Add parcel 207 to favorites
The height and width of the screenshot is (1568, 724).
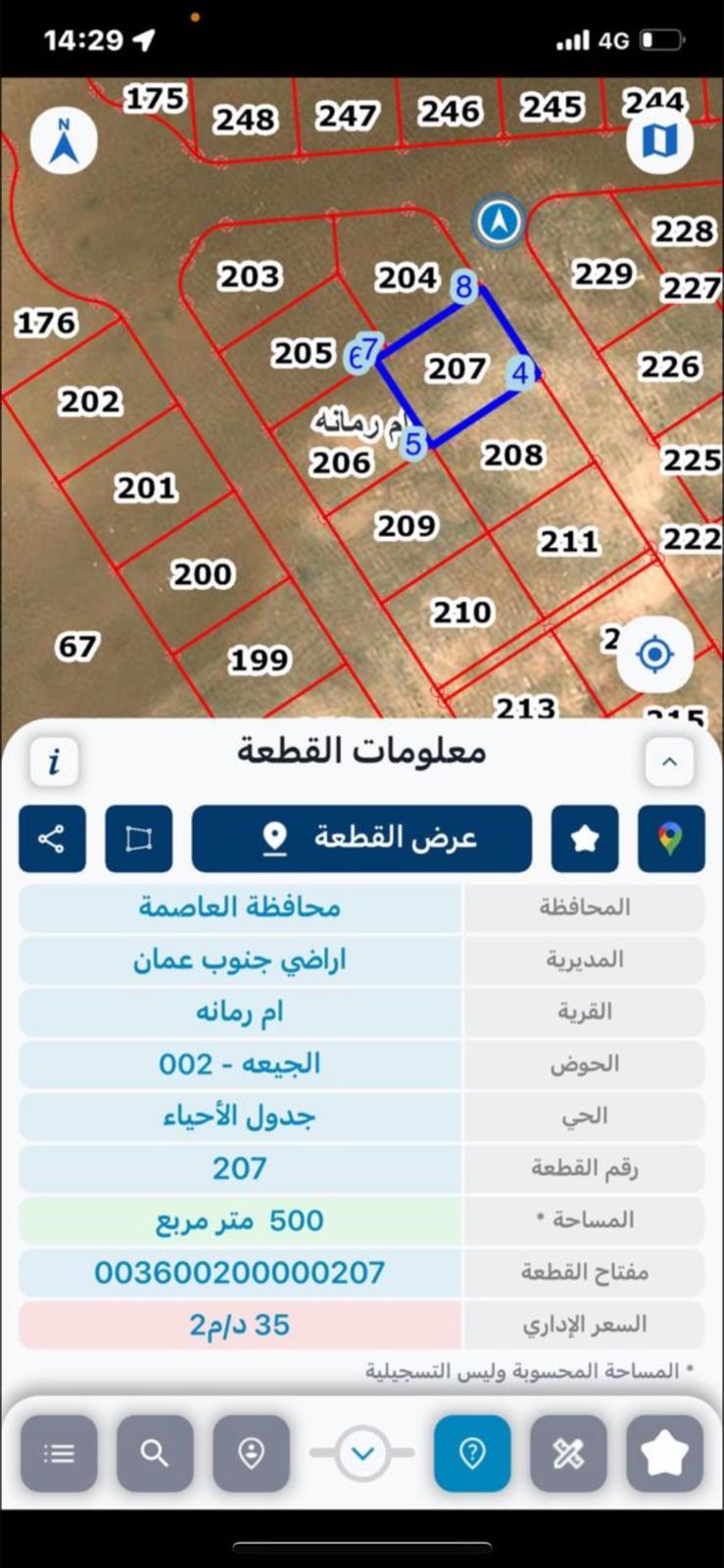[x=585, y=839]
